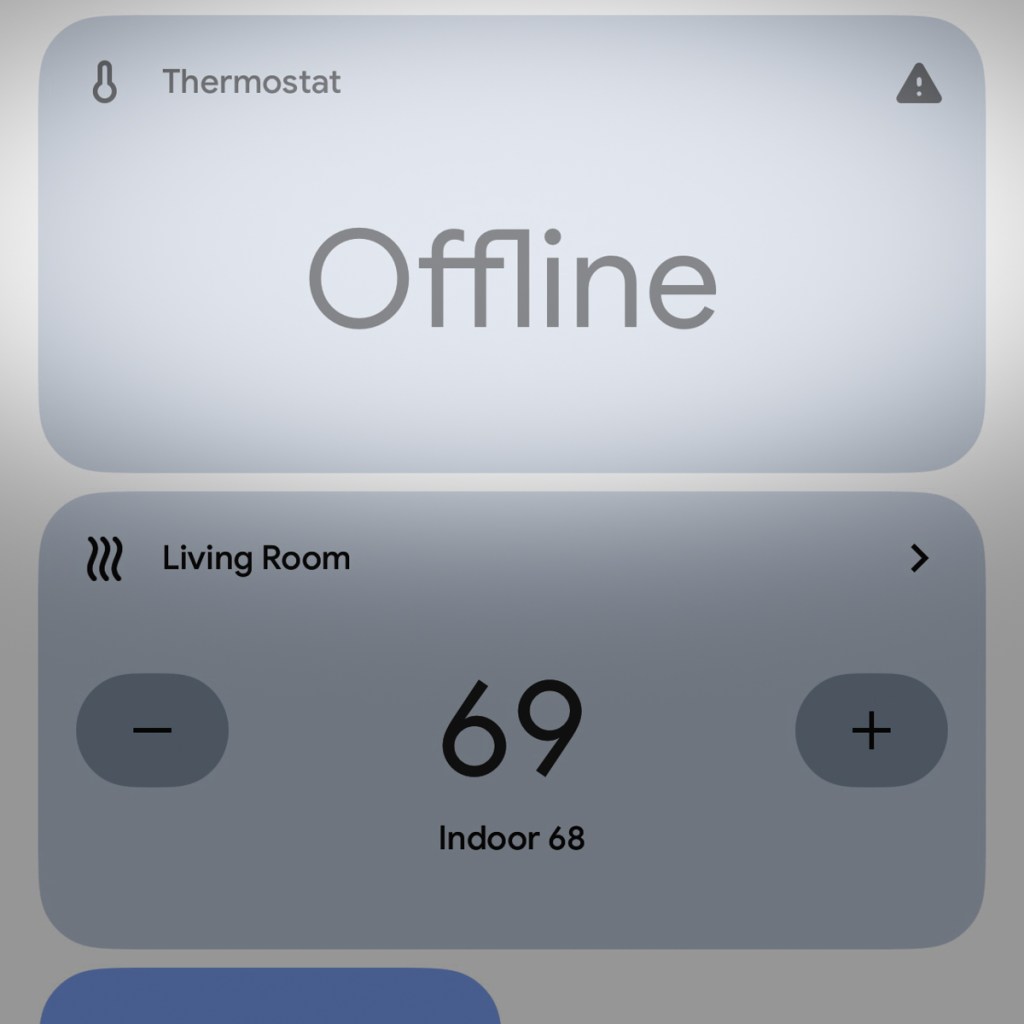This screenshot has width=1024, height=1024.
Task: Decrease the Living Room temperature
Action: coord(152,730)
